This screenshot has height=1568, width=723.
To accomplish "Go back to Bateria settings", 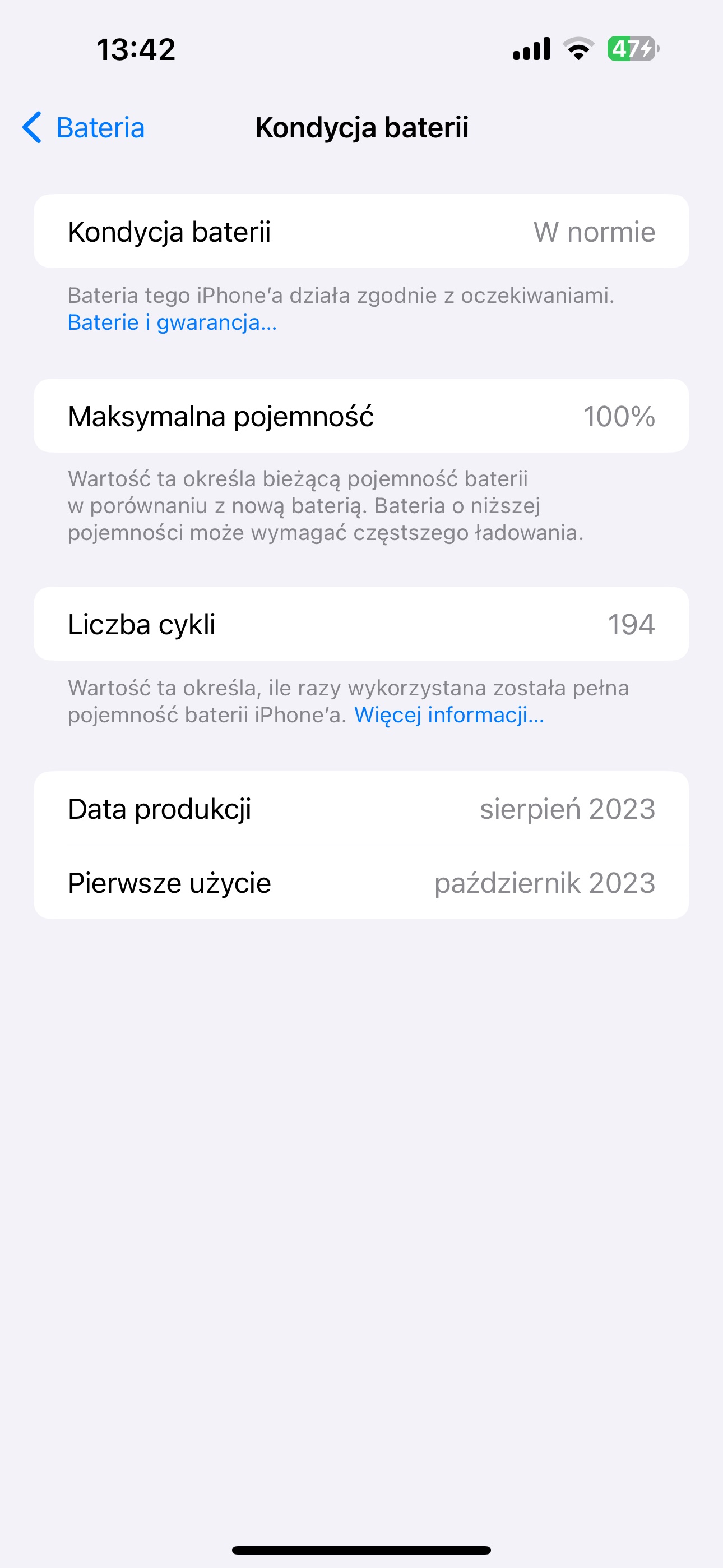I will pyautogui.click(x=84, y=128).
